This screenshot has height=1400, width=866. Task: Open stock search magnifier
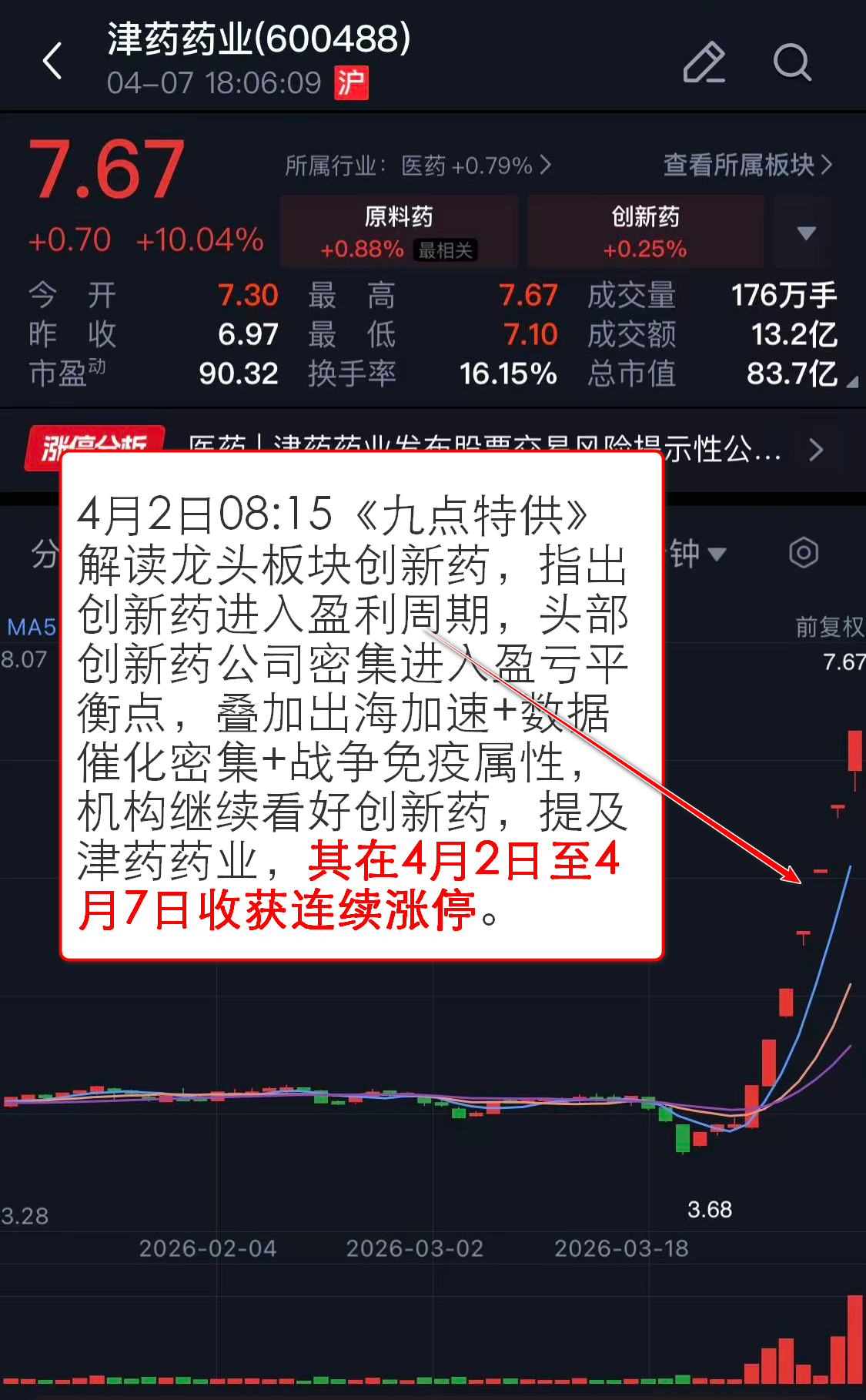coord(792,62)
